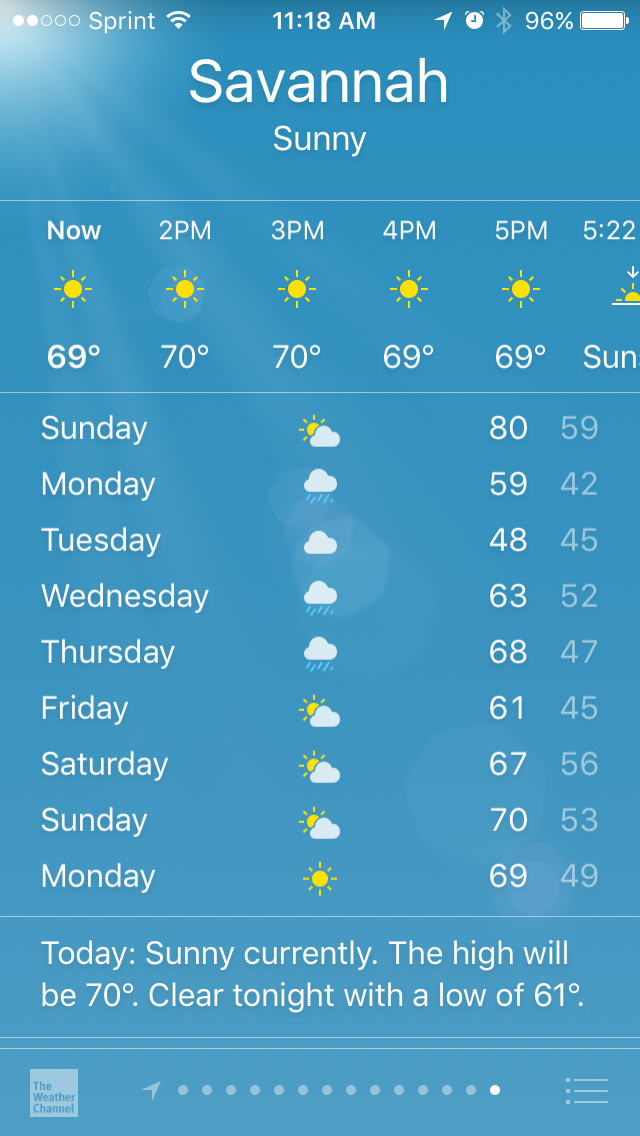Open the city list menu

[586, 1090]
